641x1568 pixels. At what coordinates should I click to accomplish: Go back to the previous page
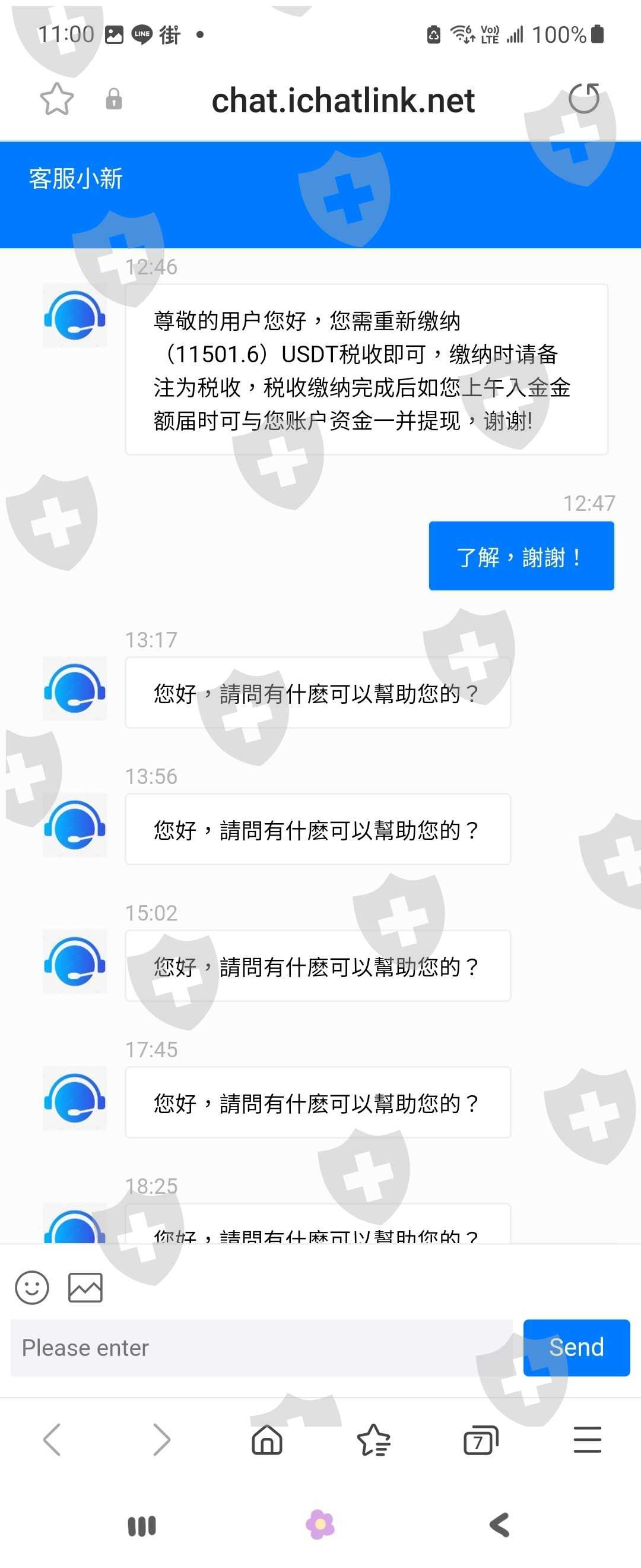[52, 1440]
